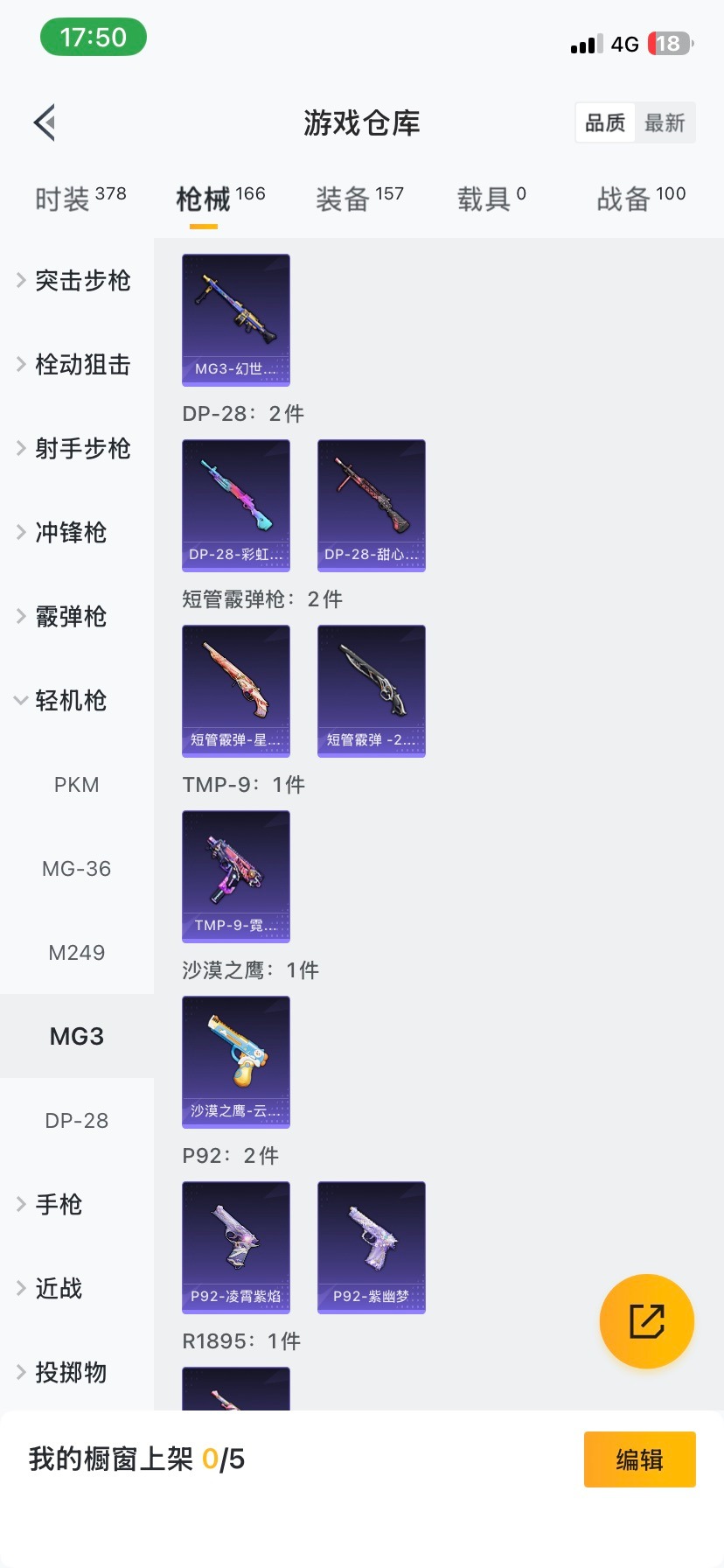View the TMP-9-霓 submachine gun skin
The width and height of the screenshot is (724, 1568).
[235, 877]
